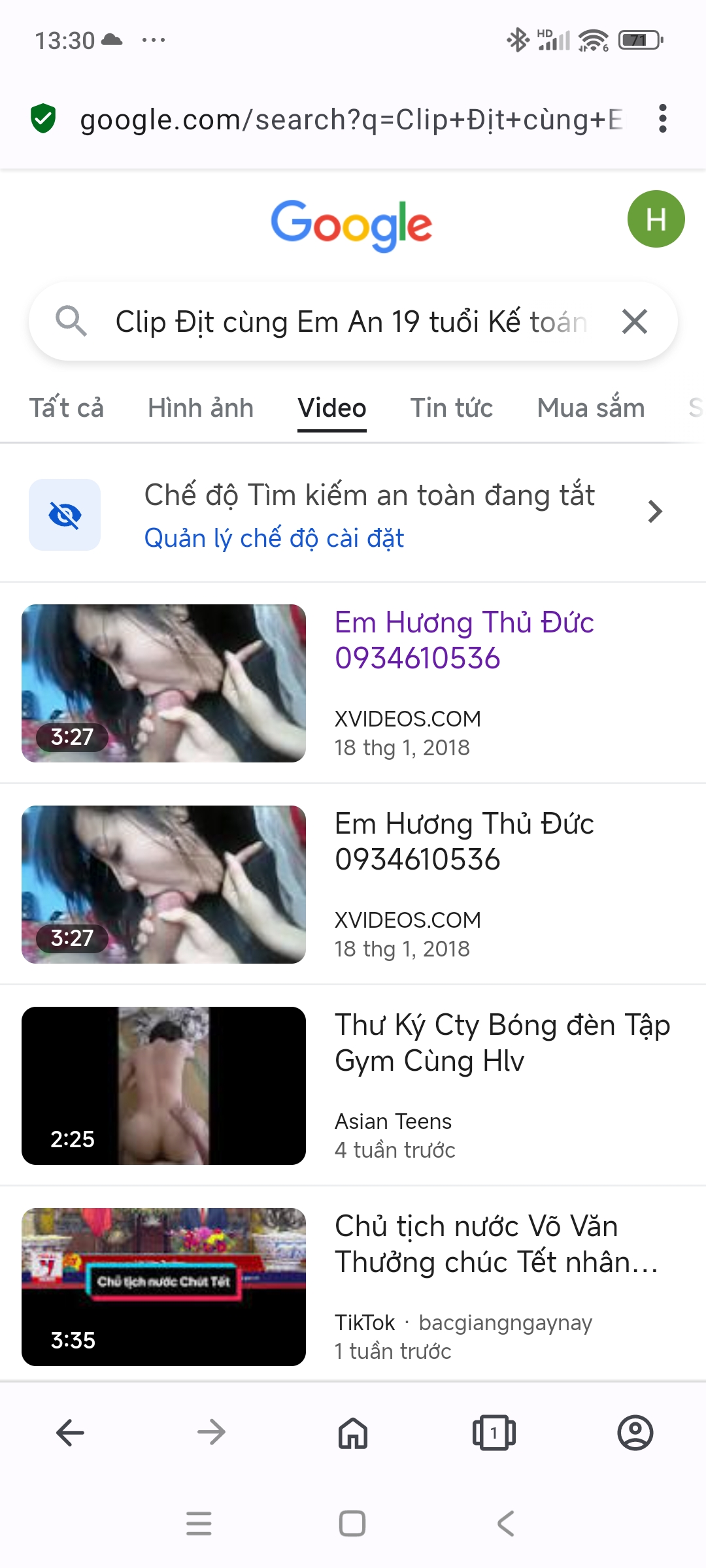
Task: Open the browser's three-dot overflow menu
Action: 663,119
